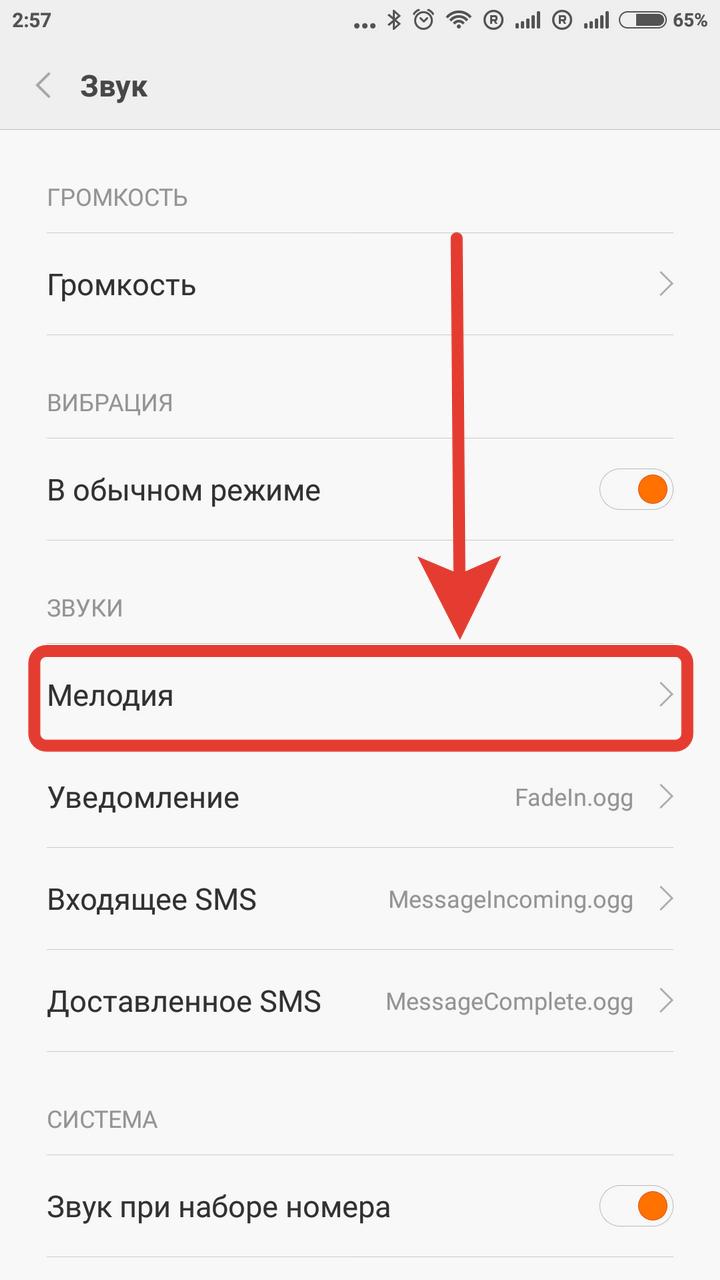Open Уведомление sound FadeIn.ogg

tap(360, 798)
